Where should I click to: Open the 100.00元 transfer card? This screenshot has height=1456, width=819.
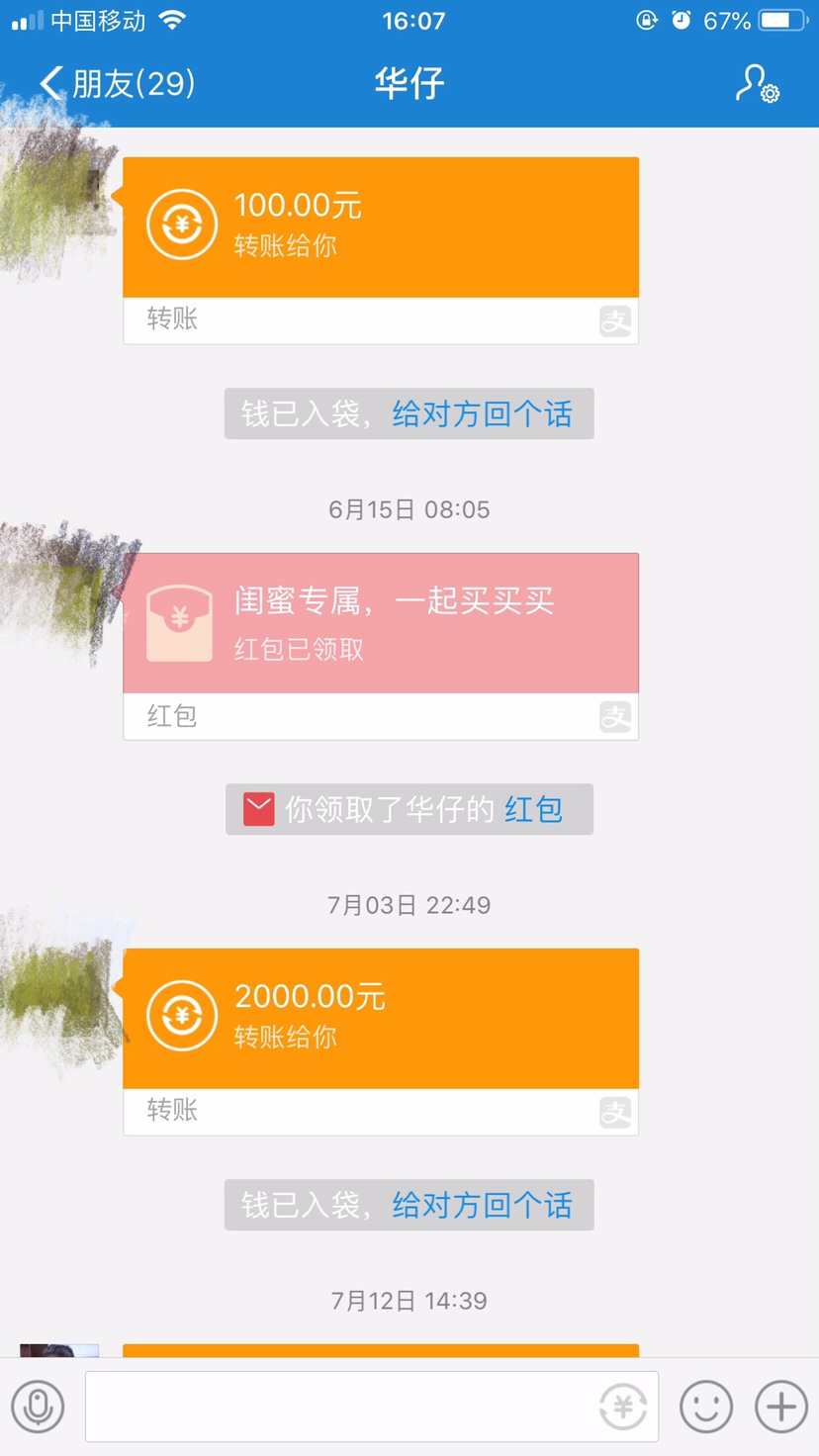point(381,227)
